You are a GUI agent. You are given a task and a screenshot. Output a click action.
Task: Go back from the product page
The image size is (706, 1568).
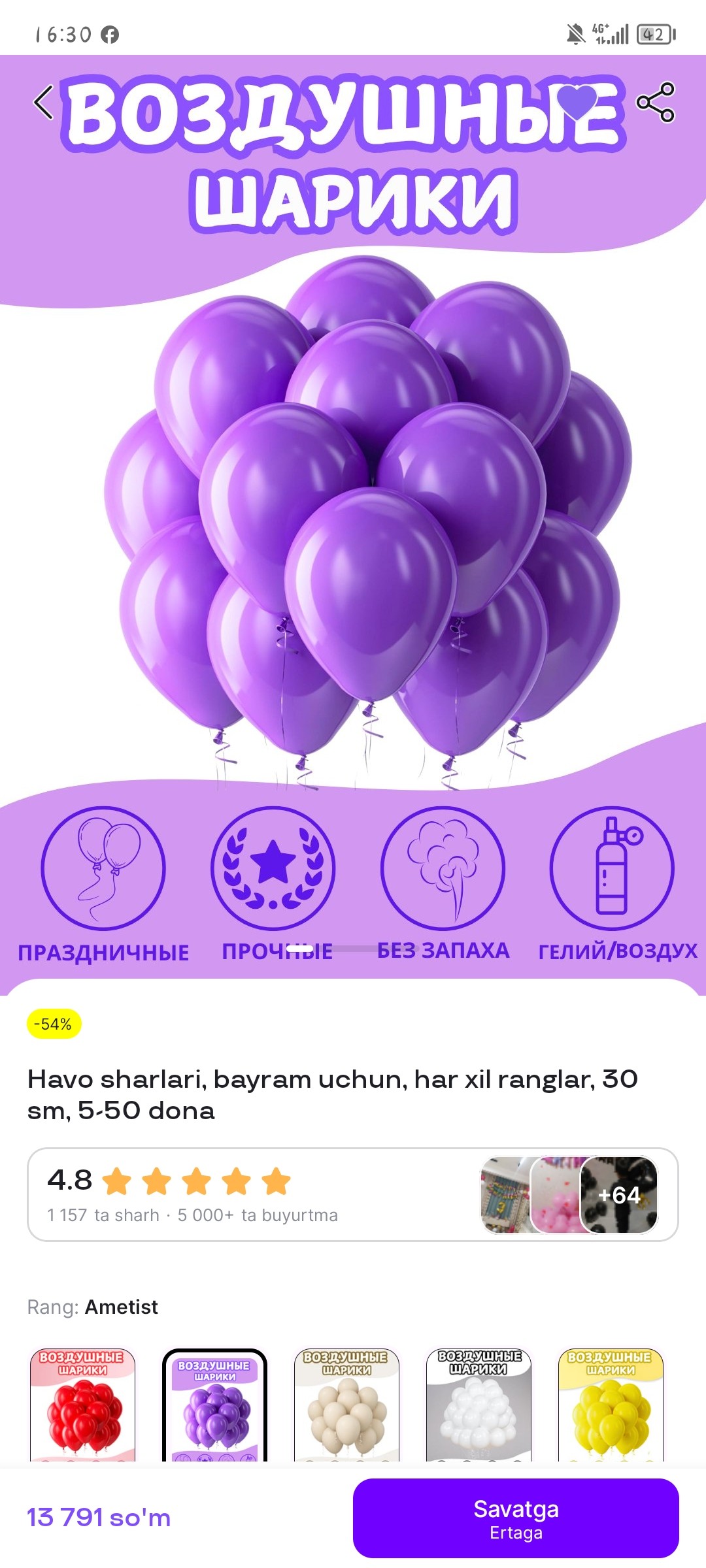[x=43, y=103]
